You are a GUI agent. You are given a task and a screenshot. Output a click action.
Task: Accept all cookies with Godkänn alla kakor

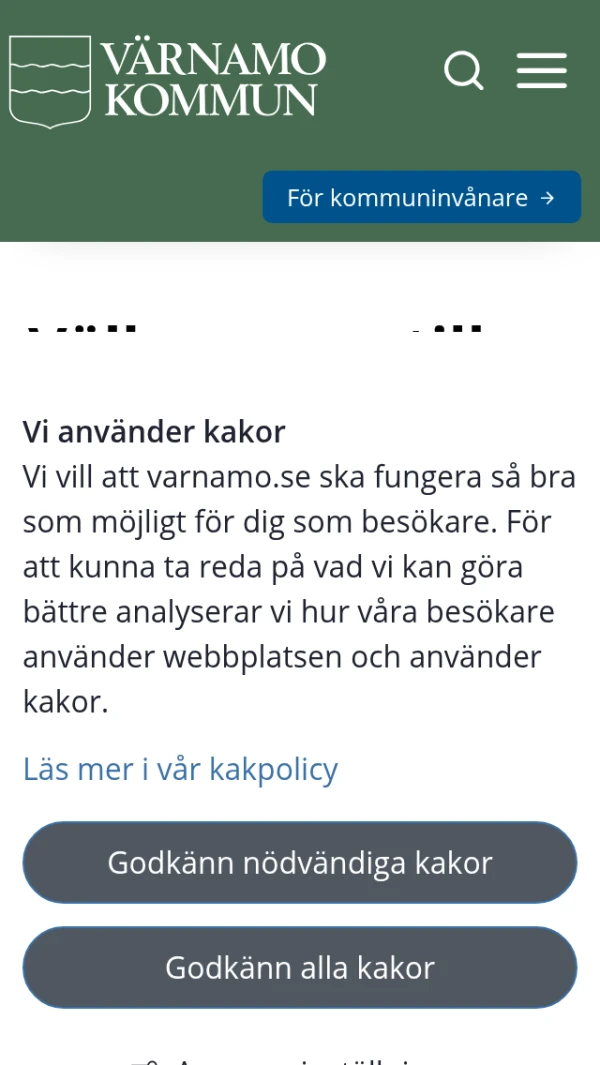point(300,967)
